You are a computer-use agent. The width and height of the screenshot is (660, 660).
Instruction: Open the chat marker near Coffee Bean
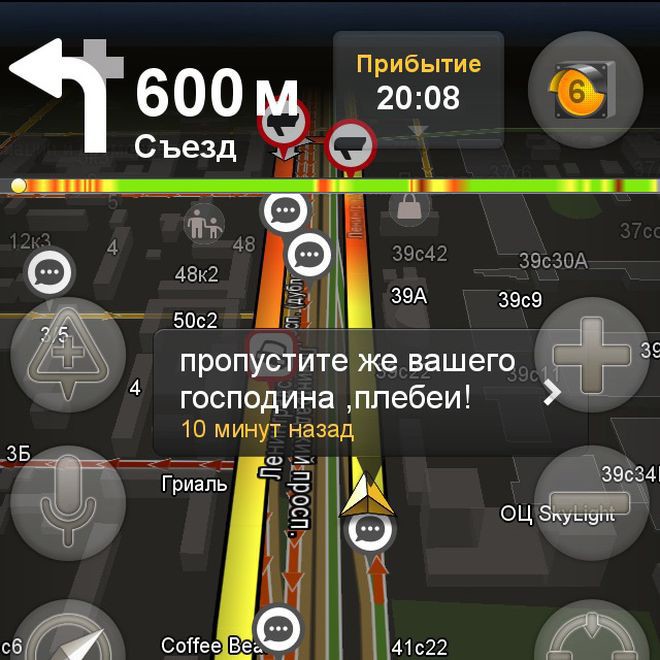[278, 628]
